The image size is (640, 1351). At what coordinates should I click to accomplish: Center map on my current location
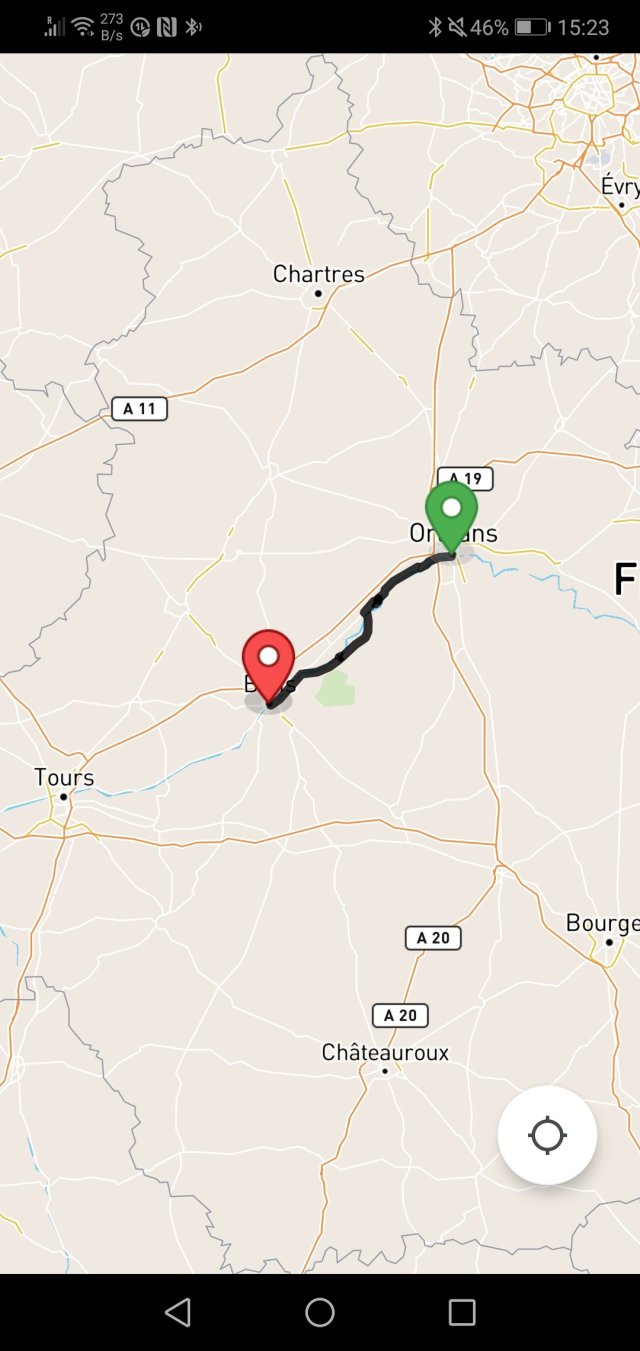547,1135
